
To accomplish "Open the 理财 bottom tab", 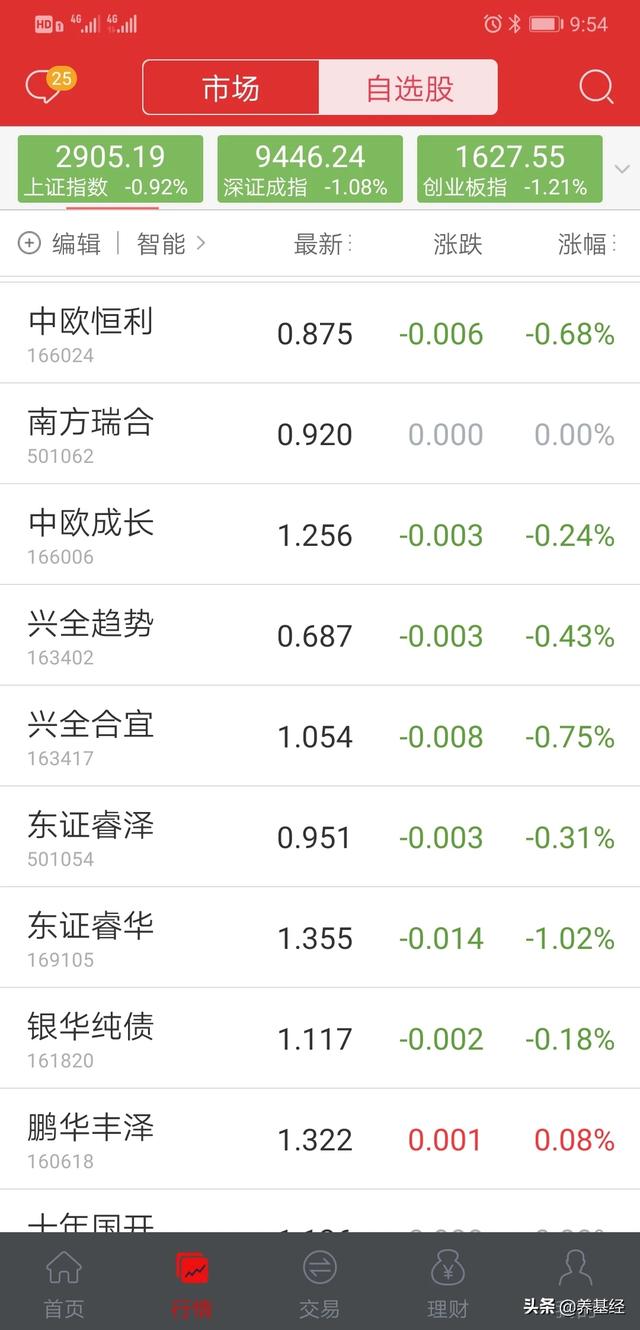I will [447, 1284].
